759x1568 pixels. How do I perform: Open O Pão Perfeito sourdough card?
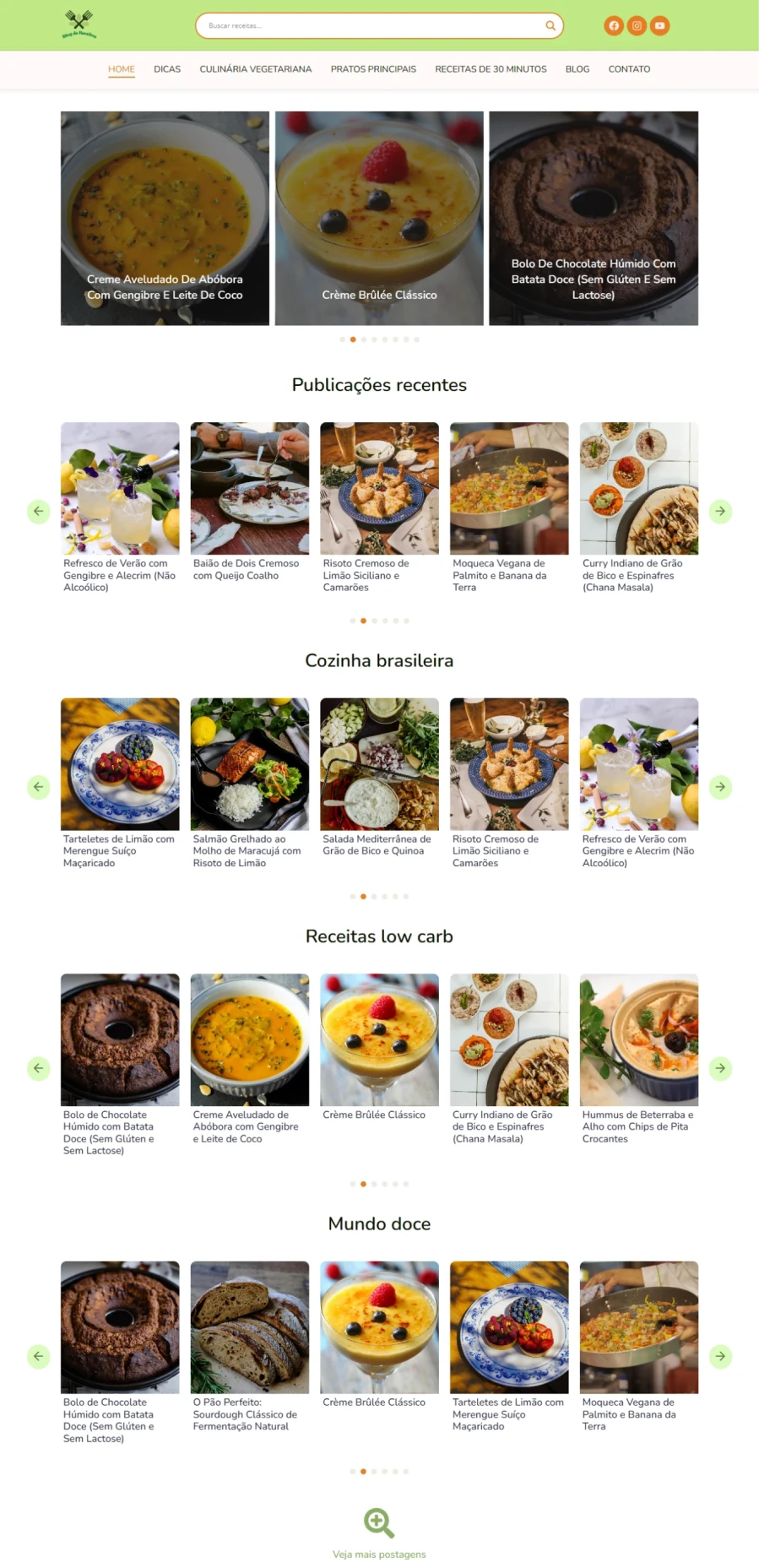tap(250, 1346)
